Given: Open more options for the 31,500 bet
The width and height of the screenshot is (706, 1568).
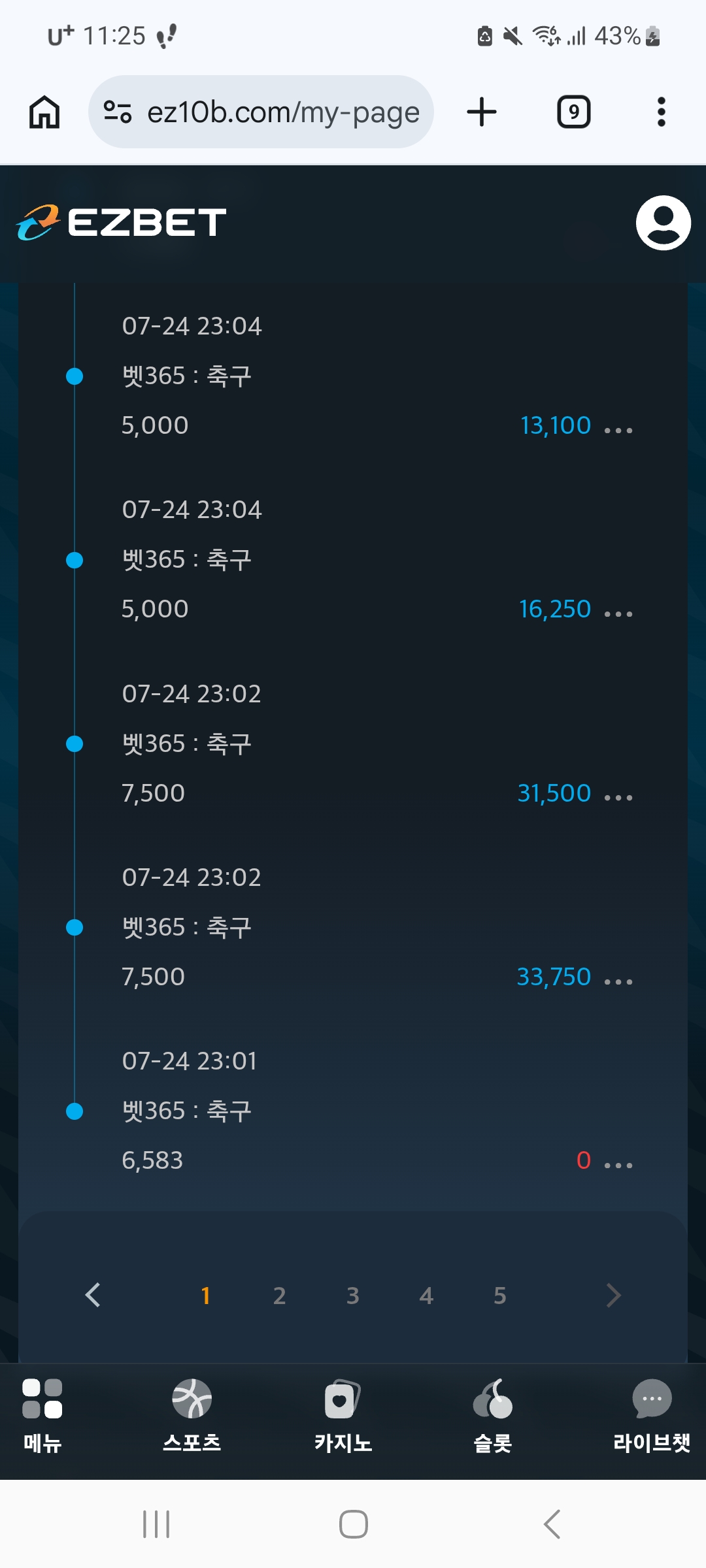Looking at the screenshot, I should pyautogui.click(x=618, y=797).
